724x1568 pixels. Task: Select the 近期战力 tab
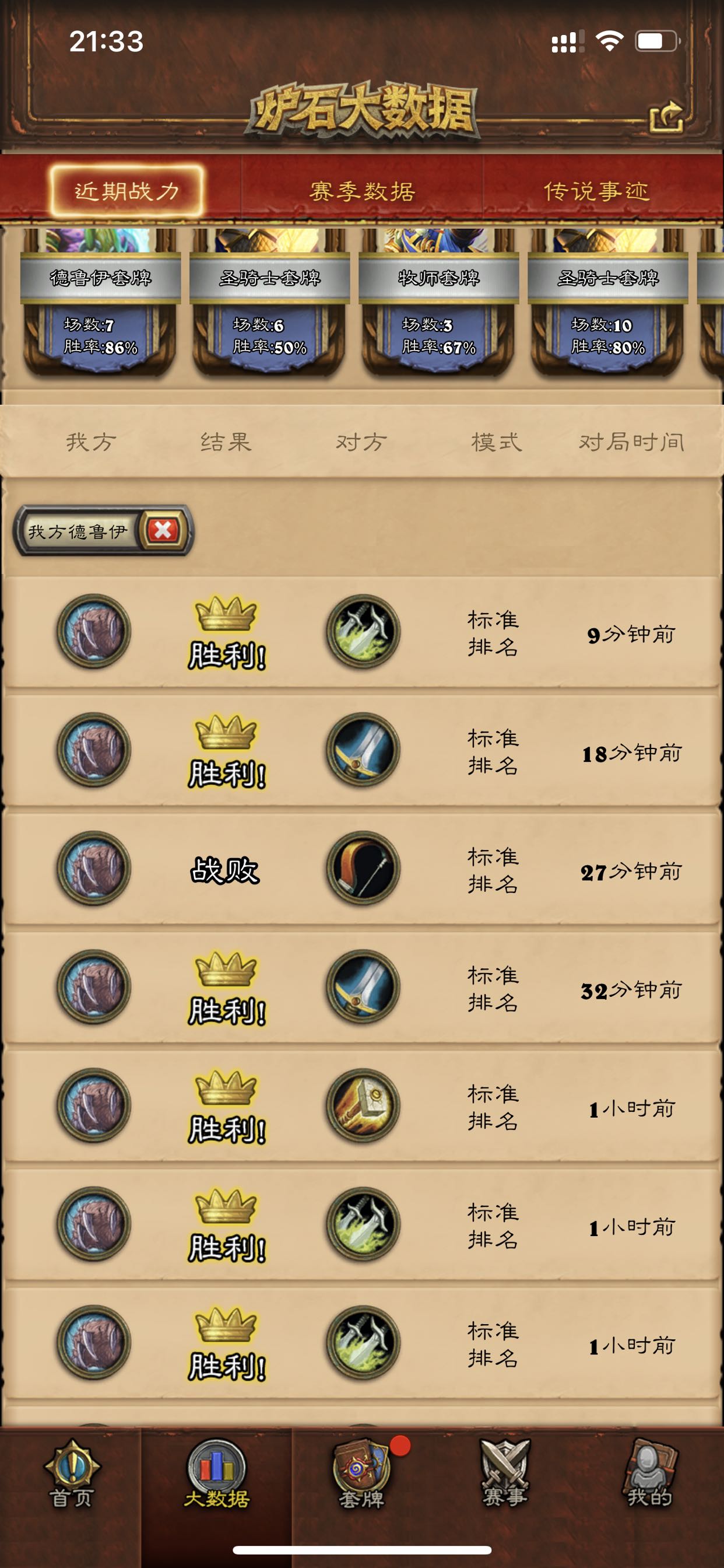click(x=126, y=191)
